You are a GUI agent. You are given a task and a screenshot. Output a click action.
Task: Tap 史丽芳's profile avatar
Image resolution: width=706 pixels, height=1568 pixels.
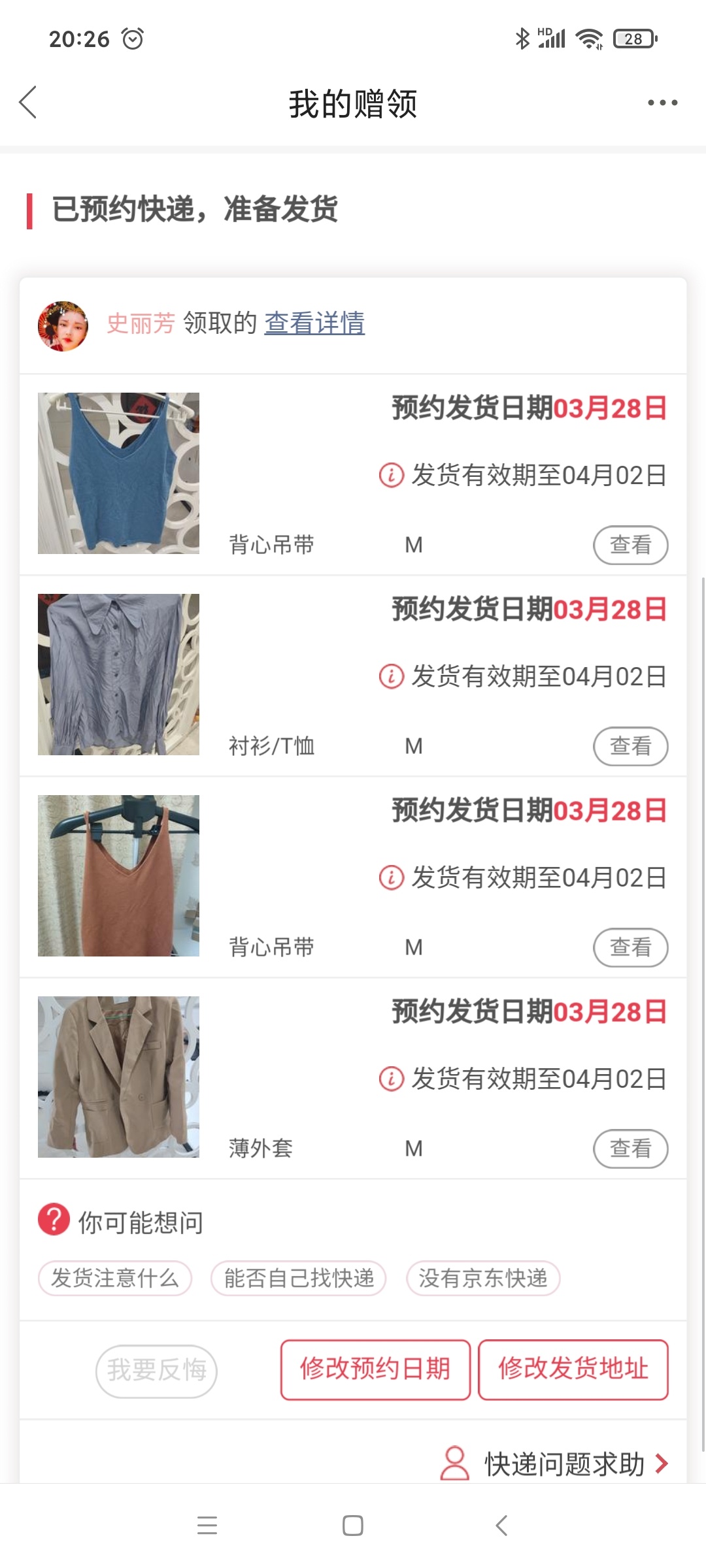[x=63, y=325]
